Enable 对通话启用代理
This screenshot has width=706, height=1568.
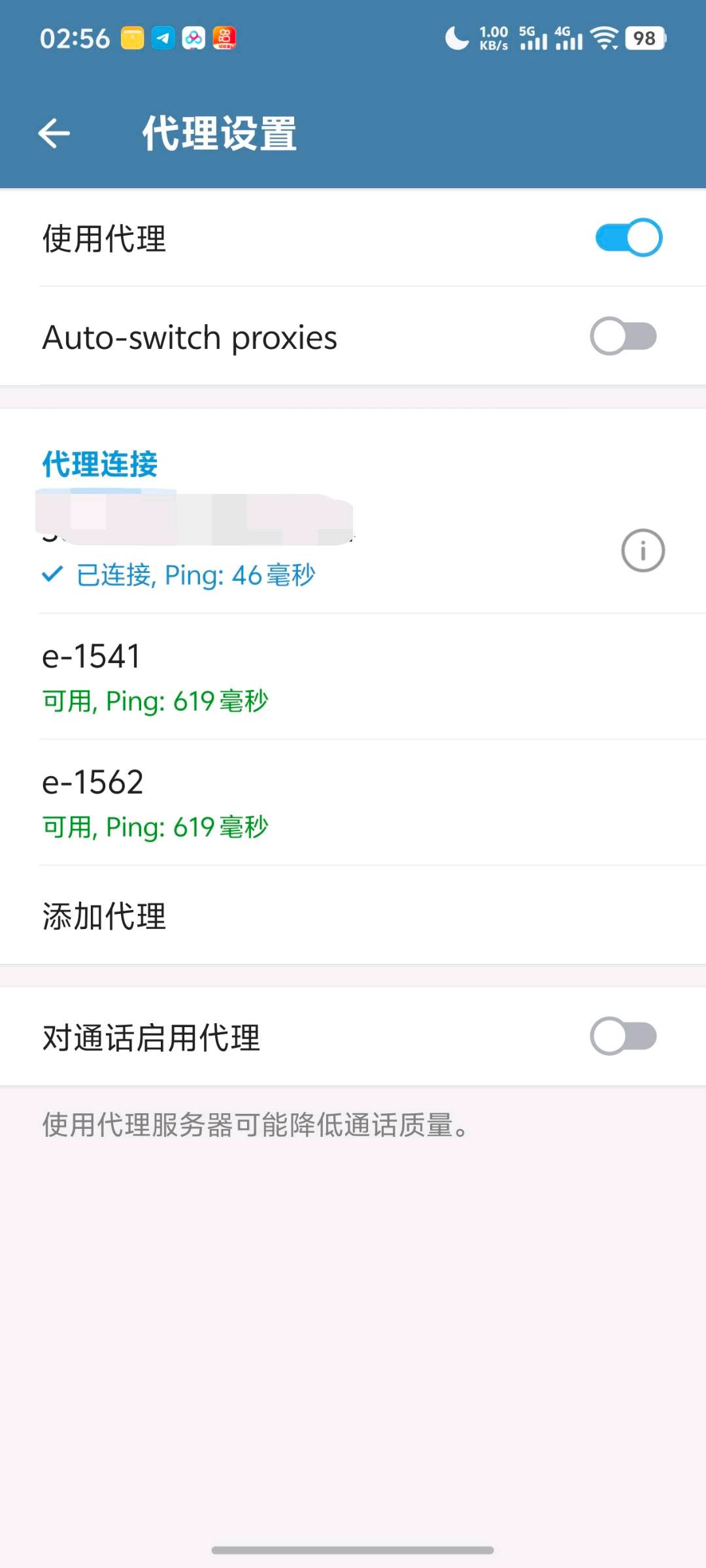623,1036
